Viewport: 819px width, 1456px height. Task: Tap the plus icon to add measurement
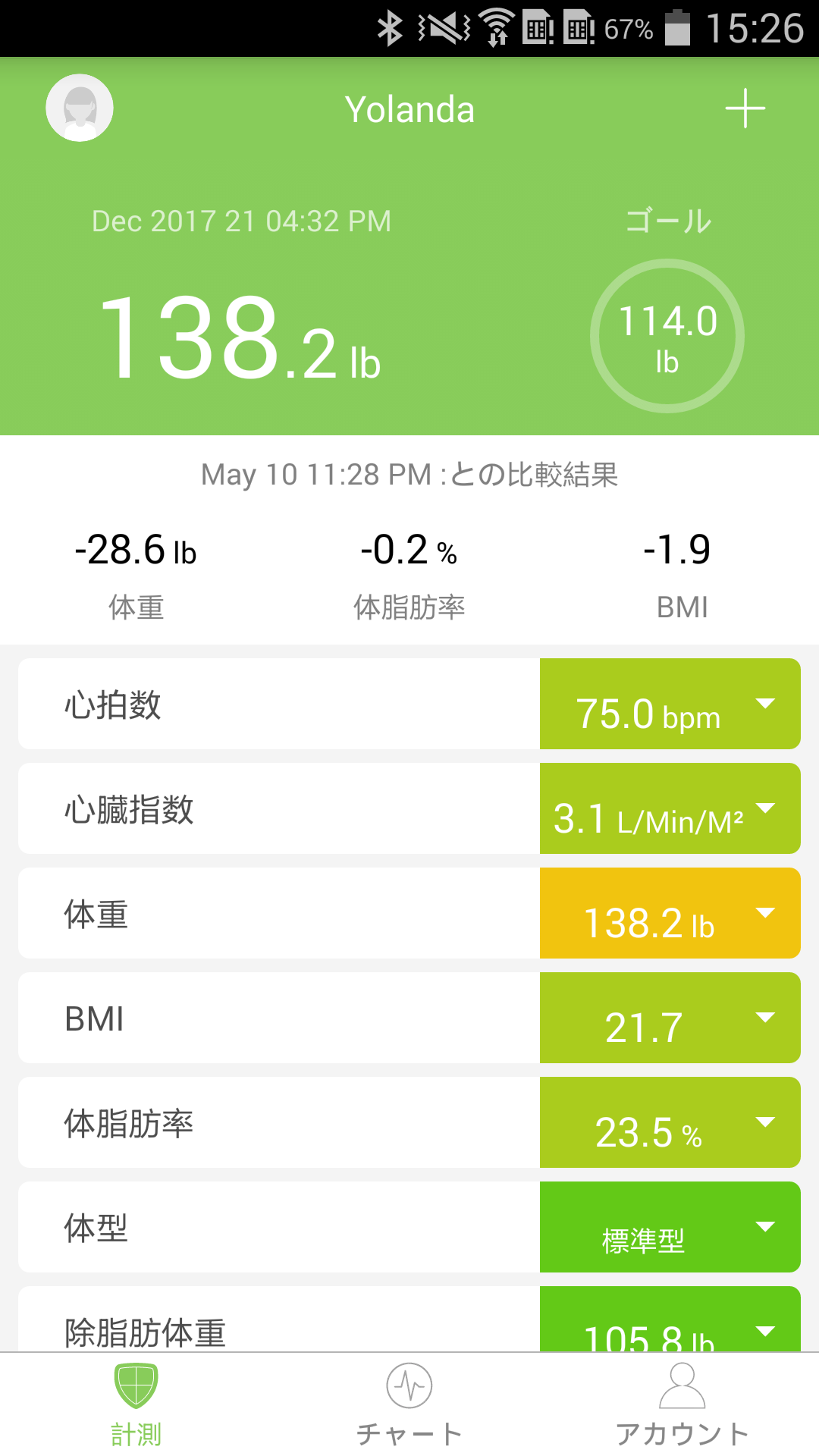coord(745,108)
